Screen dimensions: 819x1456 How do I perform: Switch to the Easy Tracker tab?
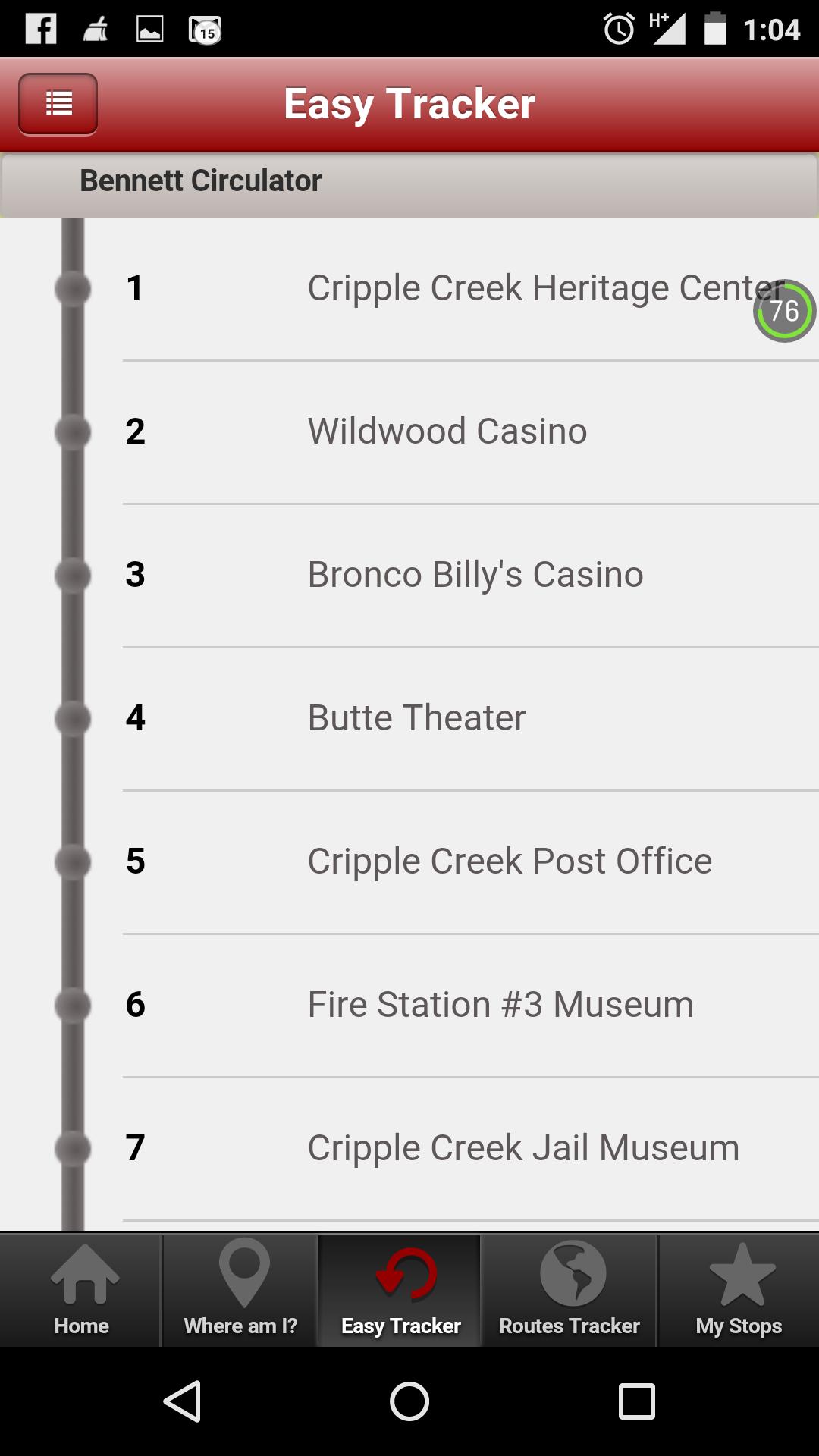(x=398, y=1289)
